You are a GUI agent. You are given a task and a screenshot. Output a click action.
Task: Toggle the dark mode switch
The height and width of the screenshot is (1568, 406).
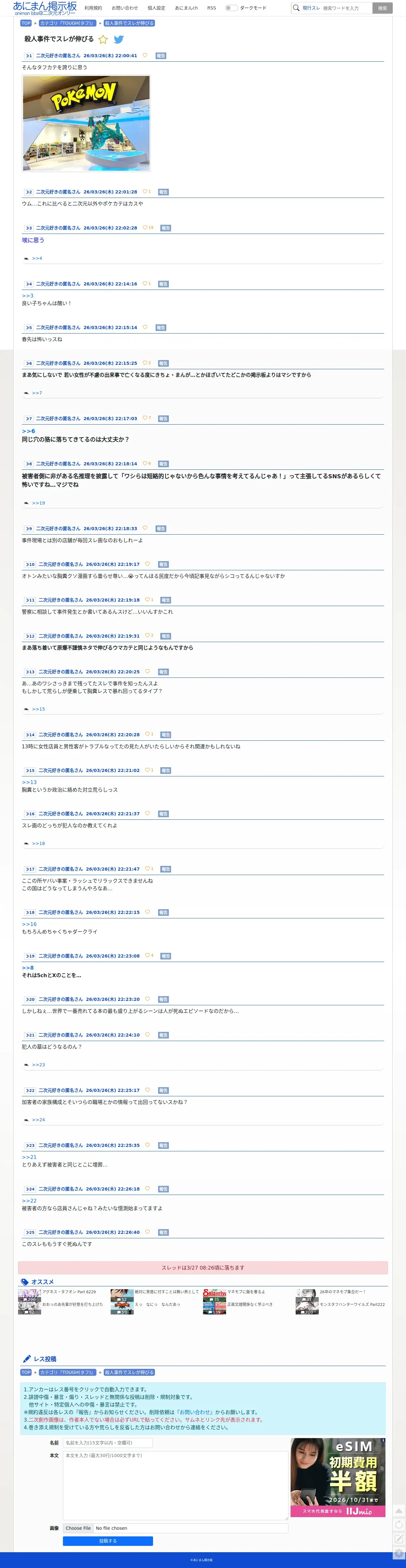(231, 8)
